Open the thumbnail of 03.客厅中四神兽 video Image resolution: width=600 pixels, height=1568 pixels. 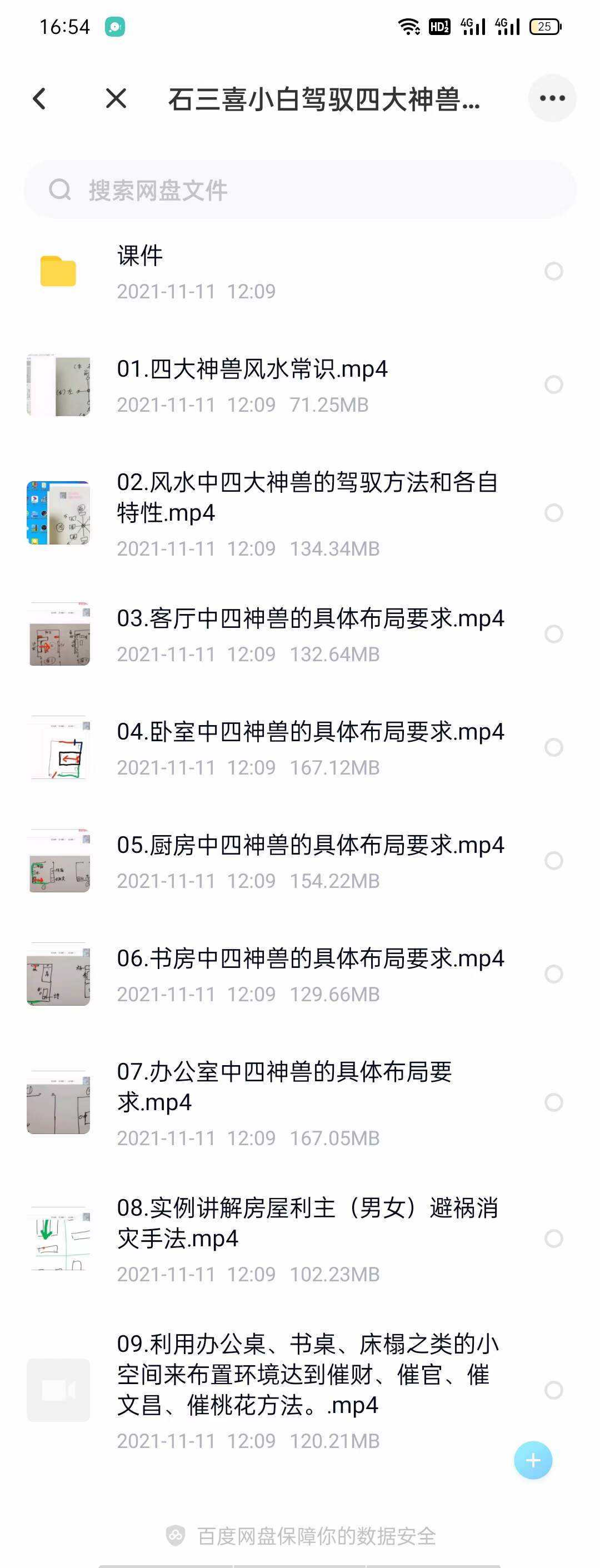coord(58,633)
